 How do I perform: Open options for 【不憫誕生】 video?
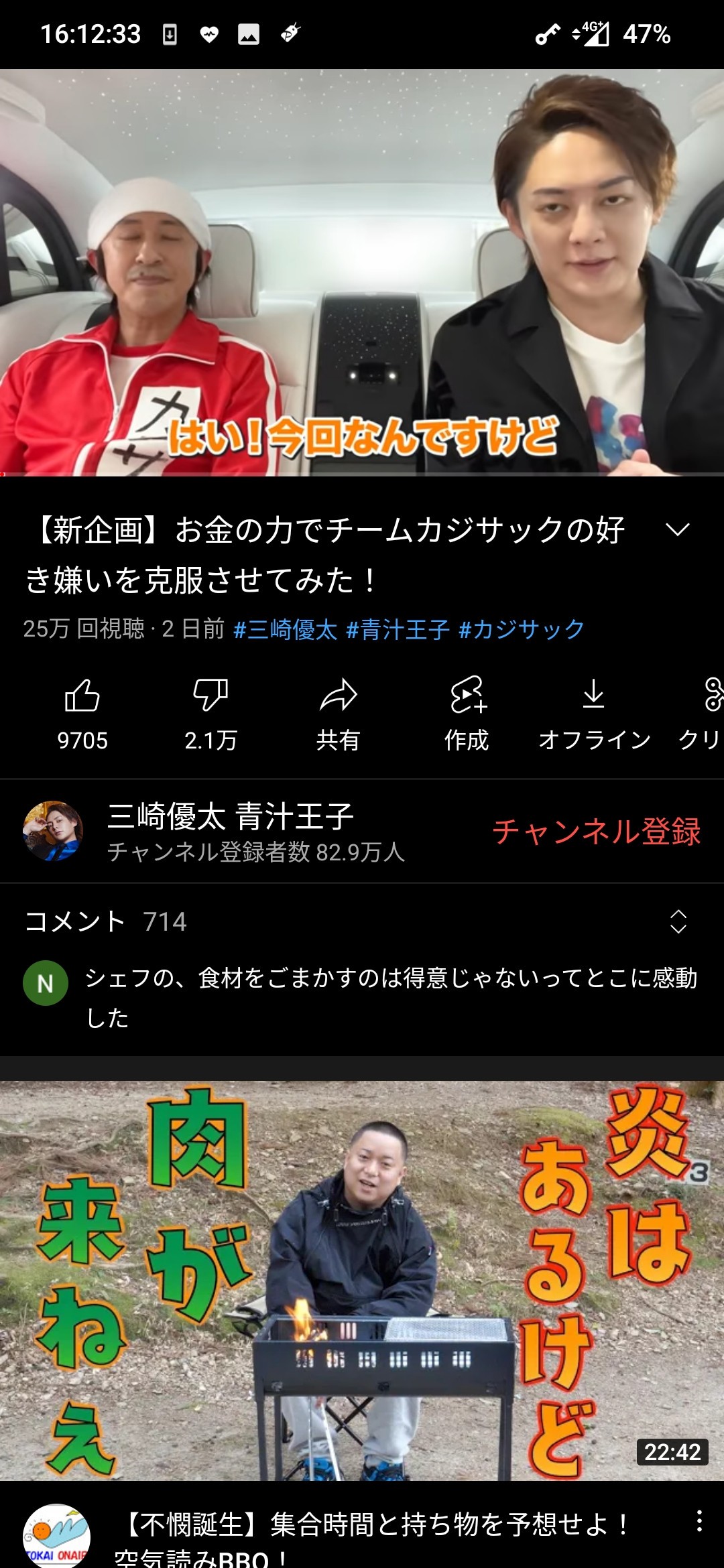click(x=699, y=1521)
